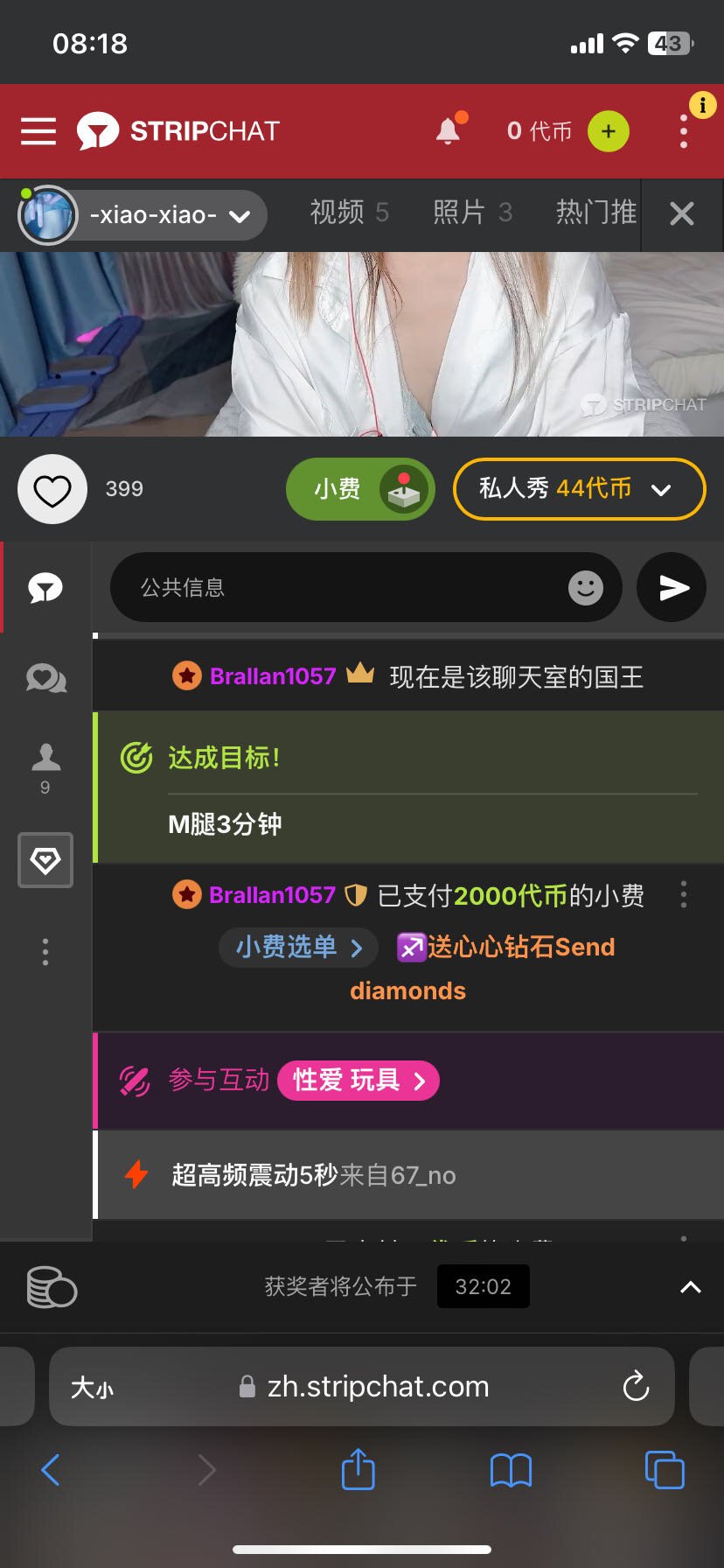Like the stream with heart button

click(52, 489)
